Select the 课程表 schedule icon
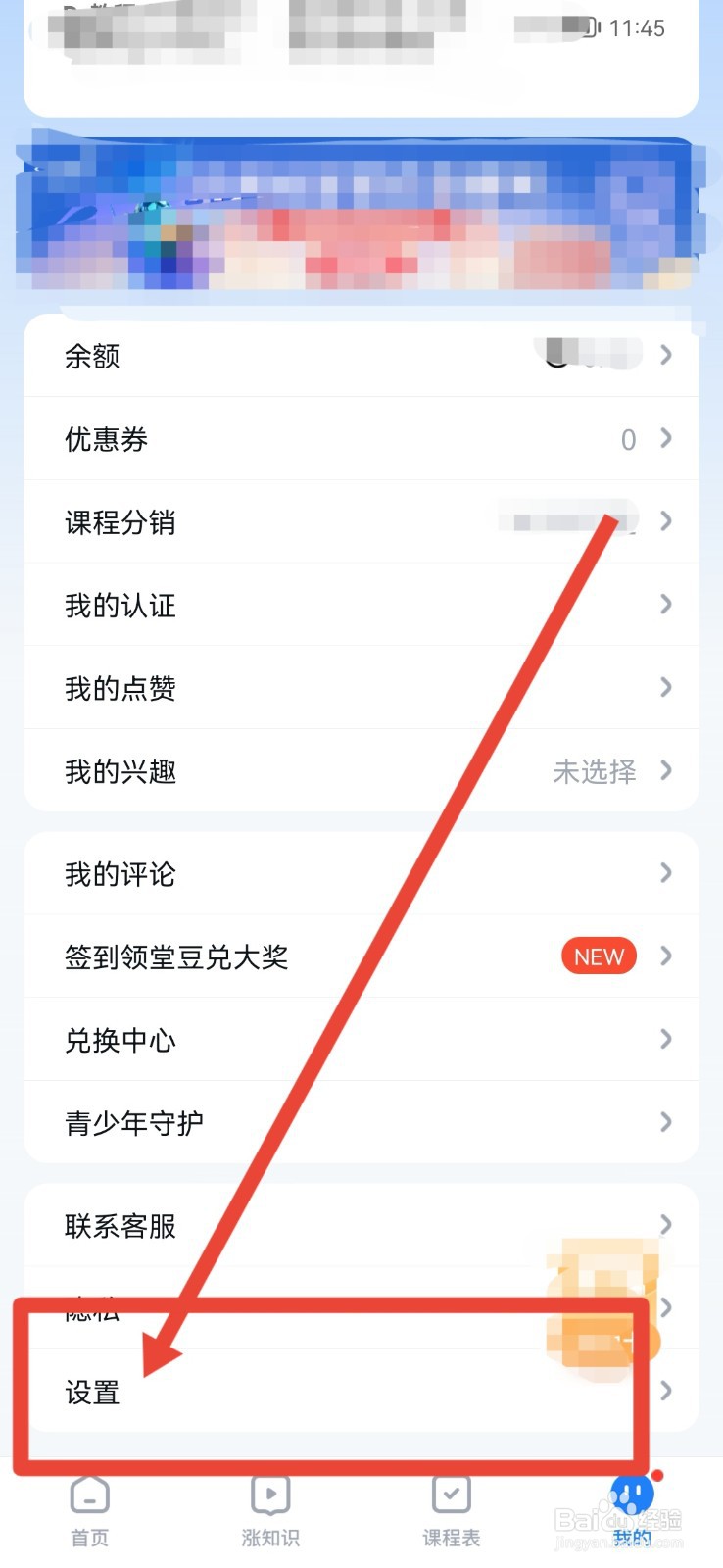Screen dimensions: 723x1568 451,1496
